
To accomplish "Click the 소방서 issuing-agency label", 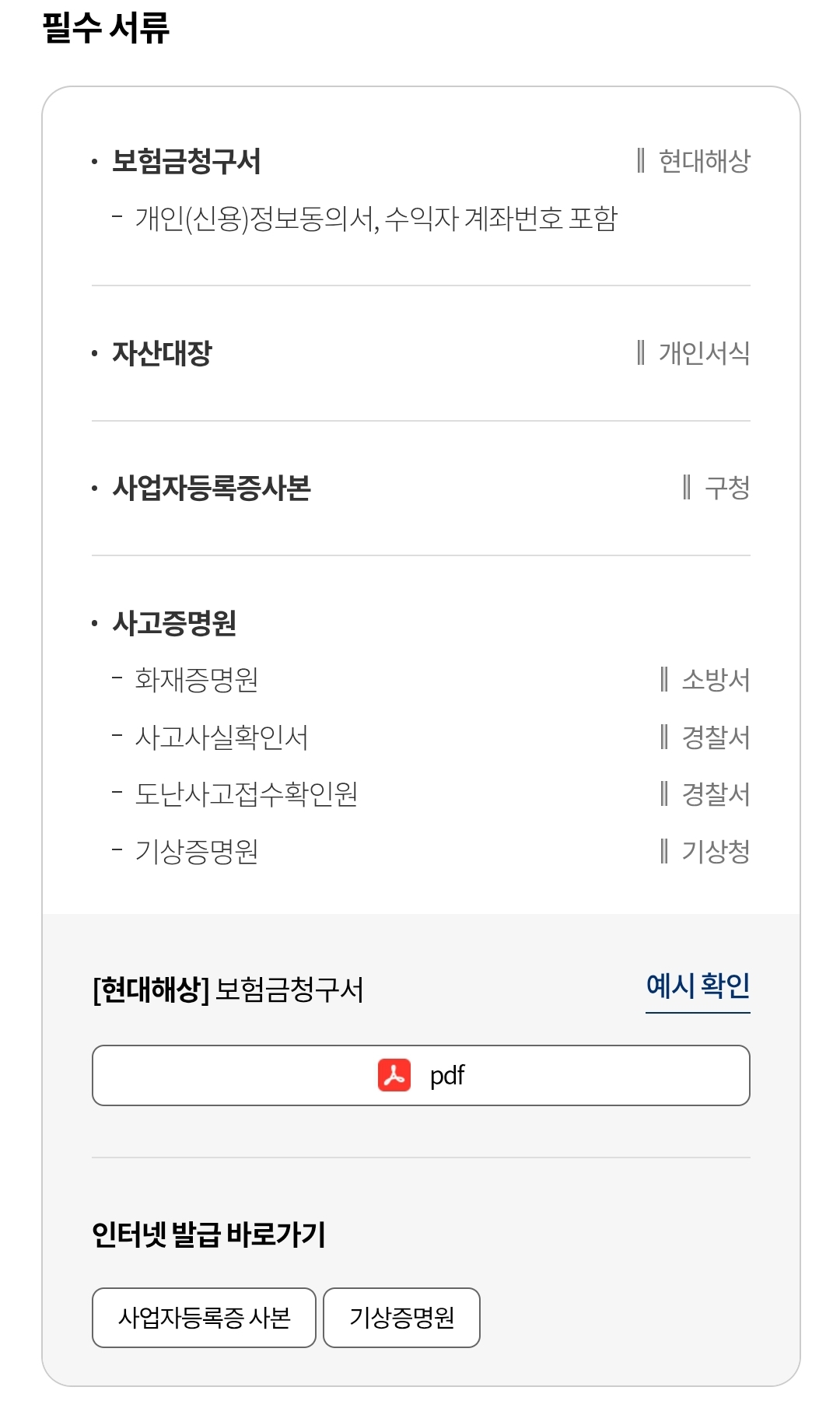I will click(x=716, y=679).
